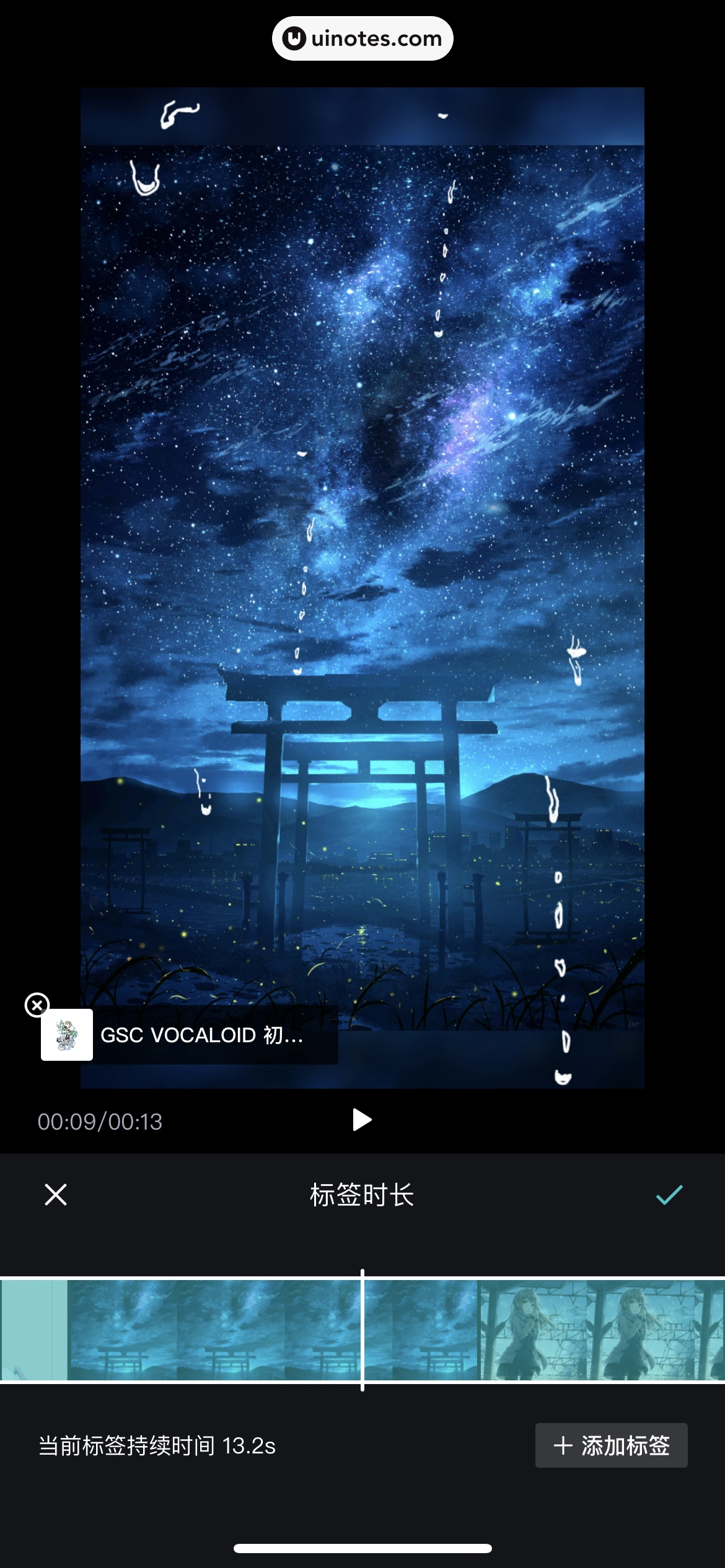Cancel the tag duration editing
The width and height of the screenshot is (725, 1568).
56,1195
